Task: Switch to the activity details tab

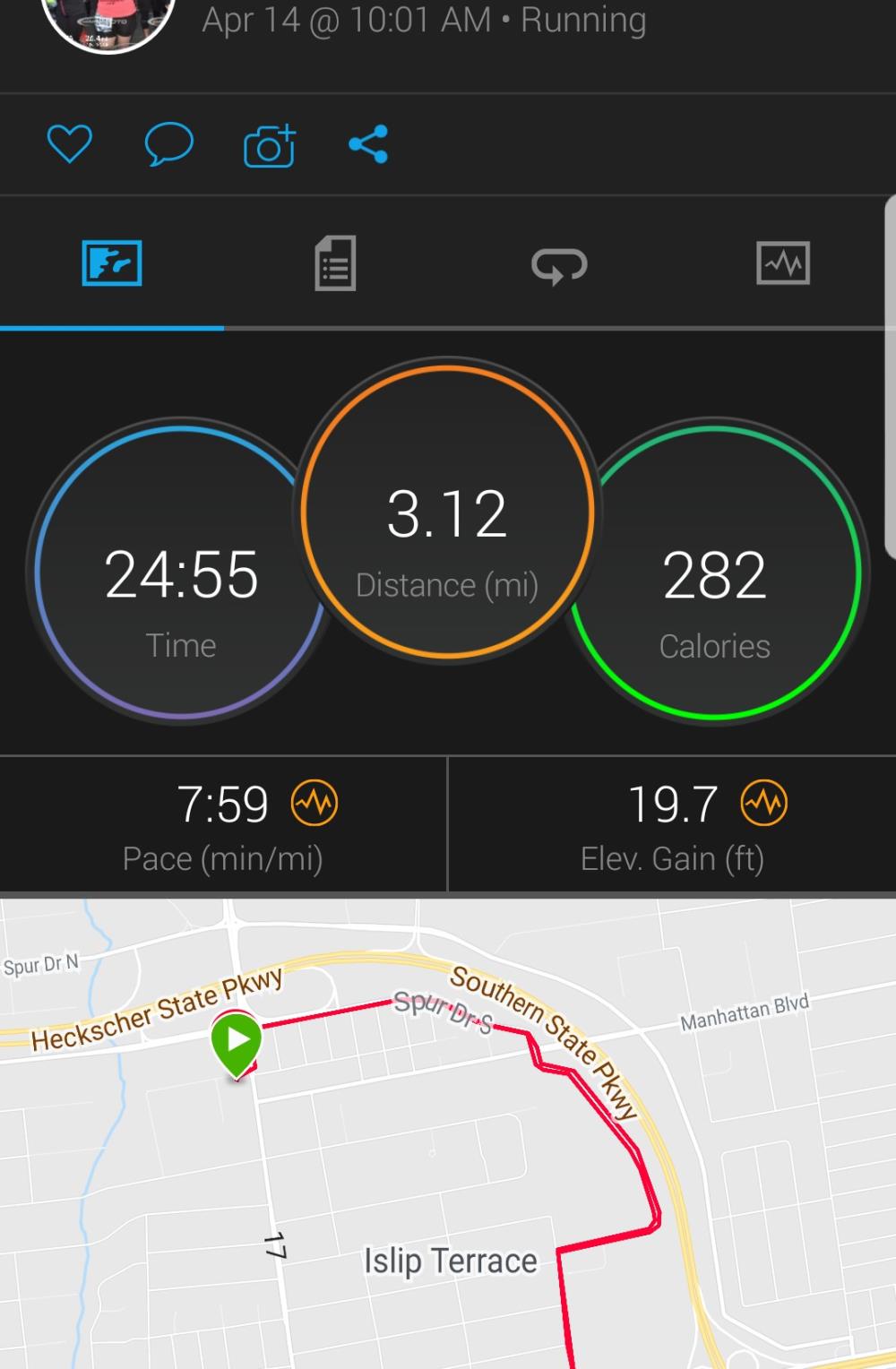Action: pos(335,263)
